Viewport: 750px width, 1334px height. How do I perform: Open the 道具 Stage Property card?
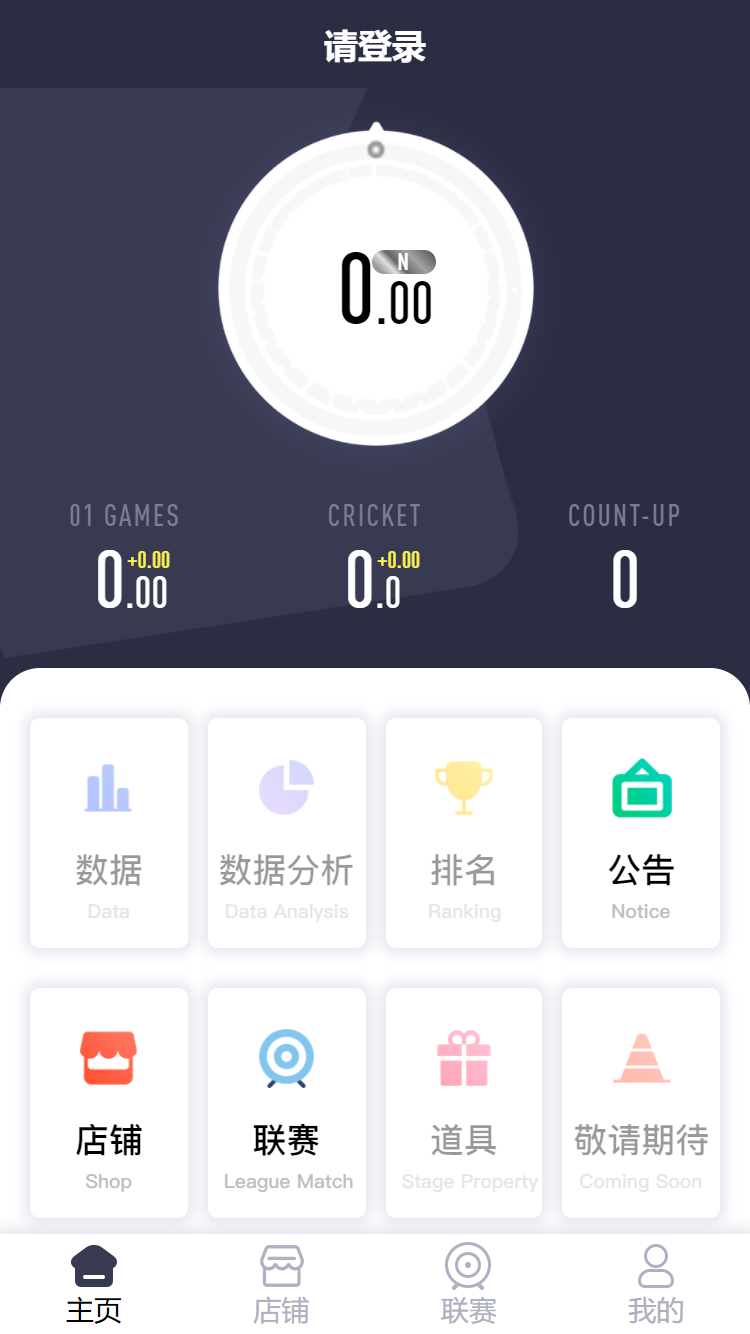coord(464,1103)
